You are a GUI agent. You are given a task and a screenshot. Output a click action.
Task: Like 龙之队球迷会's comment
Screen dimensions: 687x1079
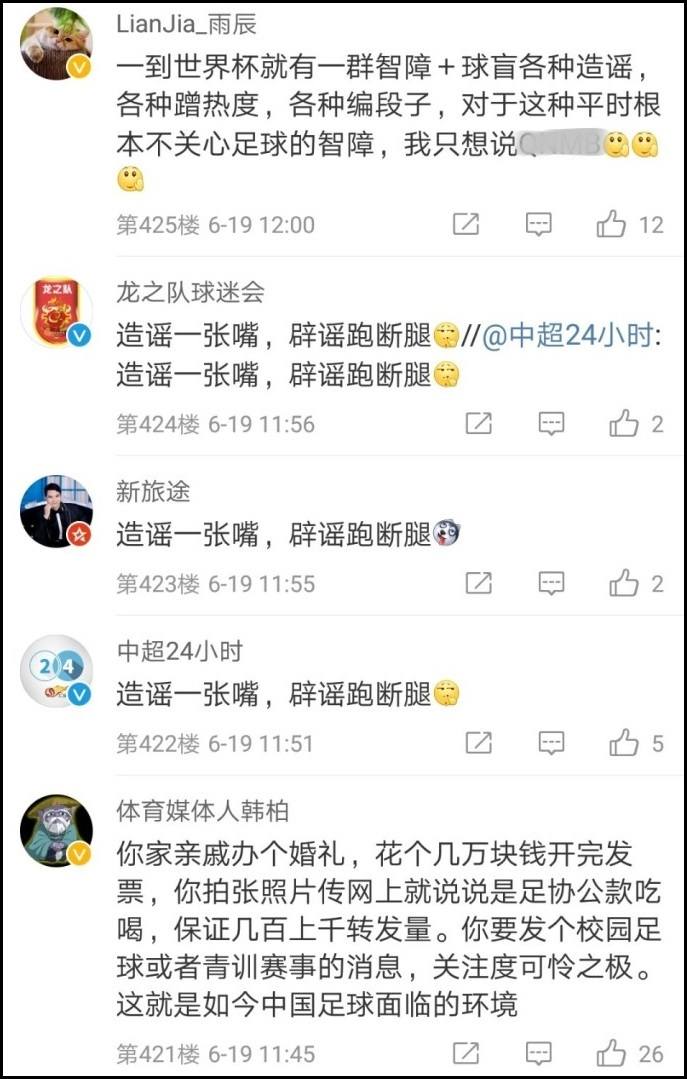(624, 424)
